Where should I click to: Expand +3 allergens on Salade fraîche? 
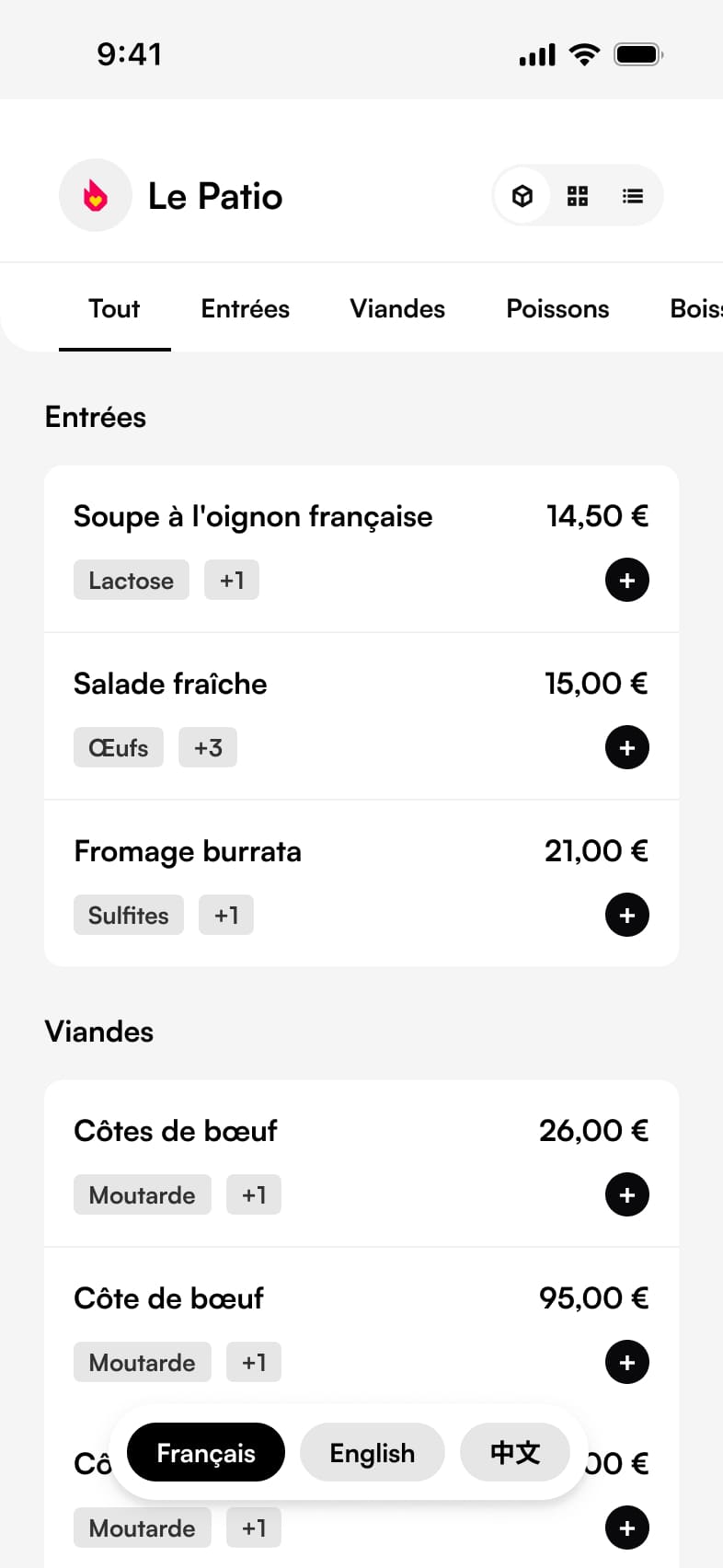(207, 747)
